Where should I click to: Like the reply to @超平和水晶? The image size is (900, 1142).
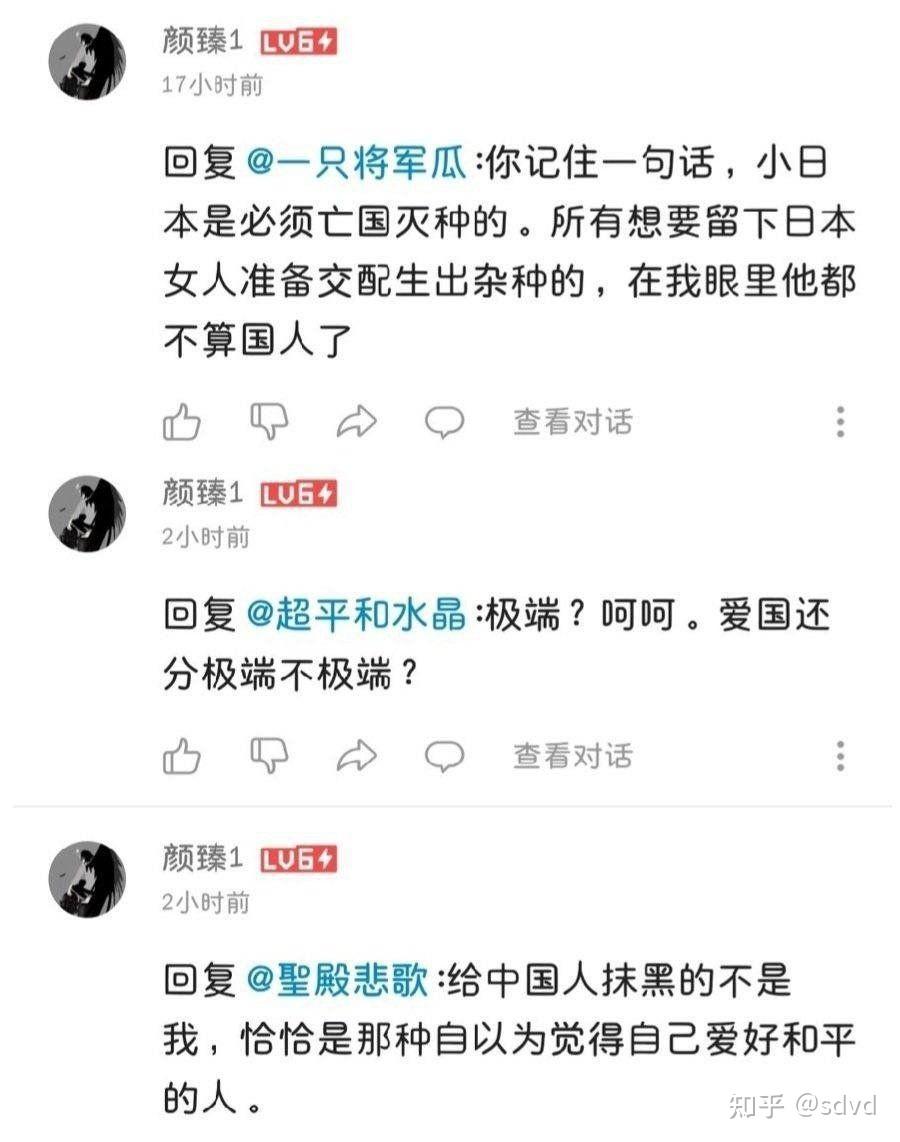[181, 756]
